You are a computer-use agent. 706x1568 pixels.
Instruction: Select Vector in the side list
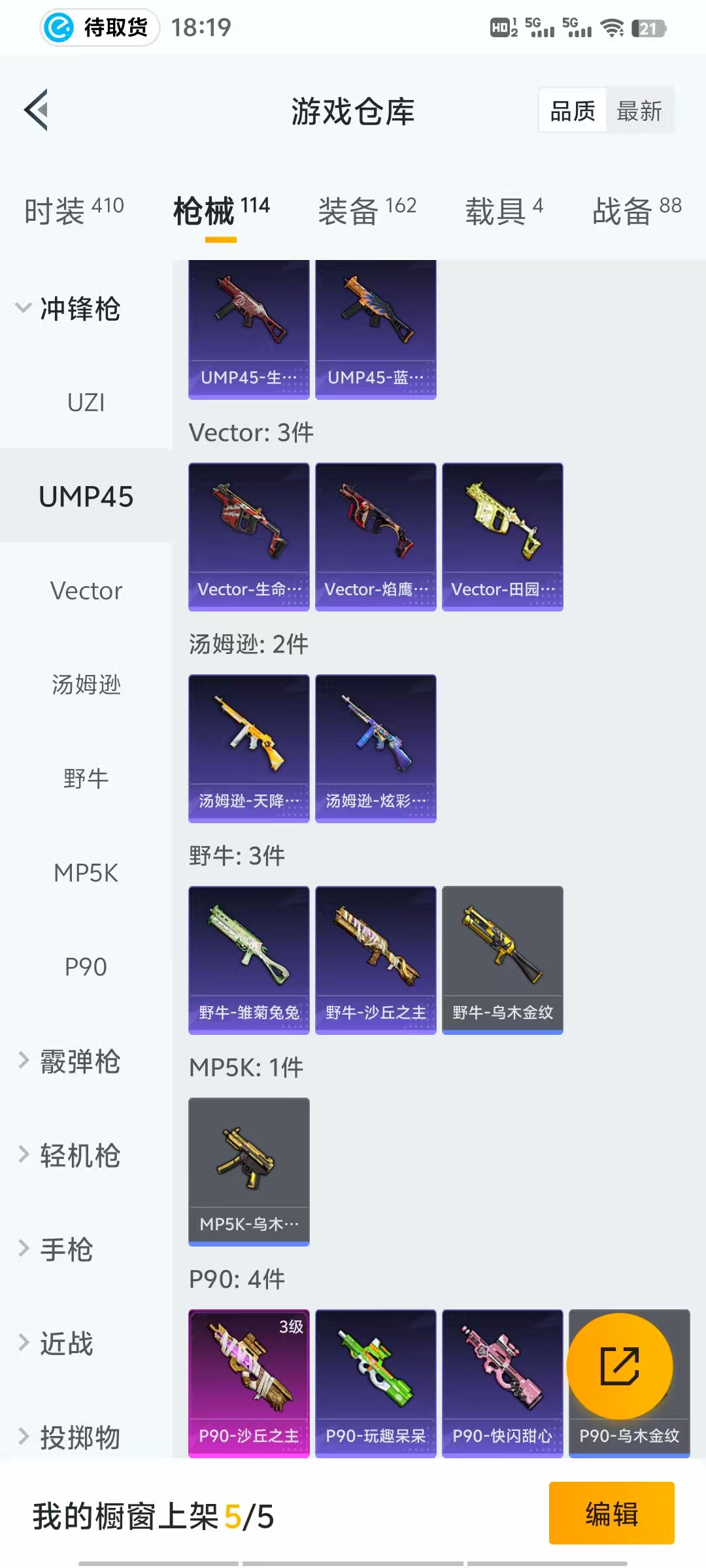[x=86, y=591]
